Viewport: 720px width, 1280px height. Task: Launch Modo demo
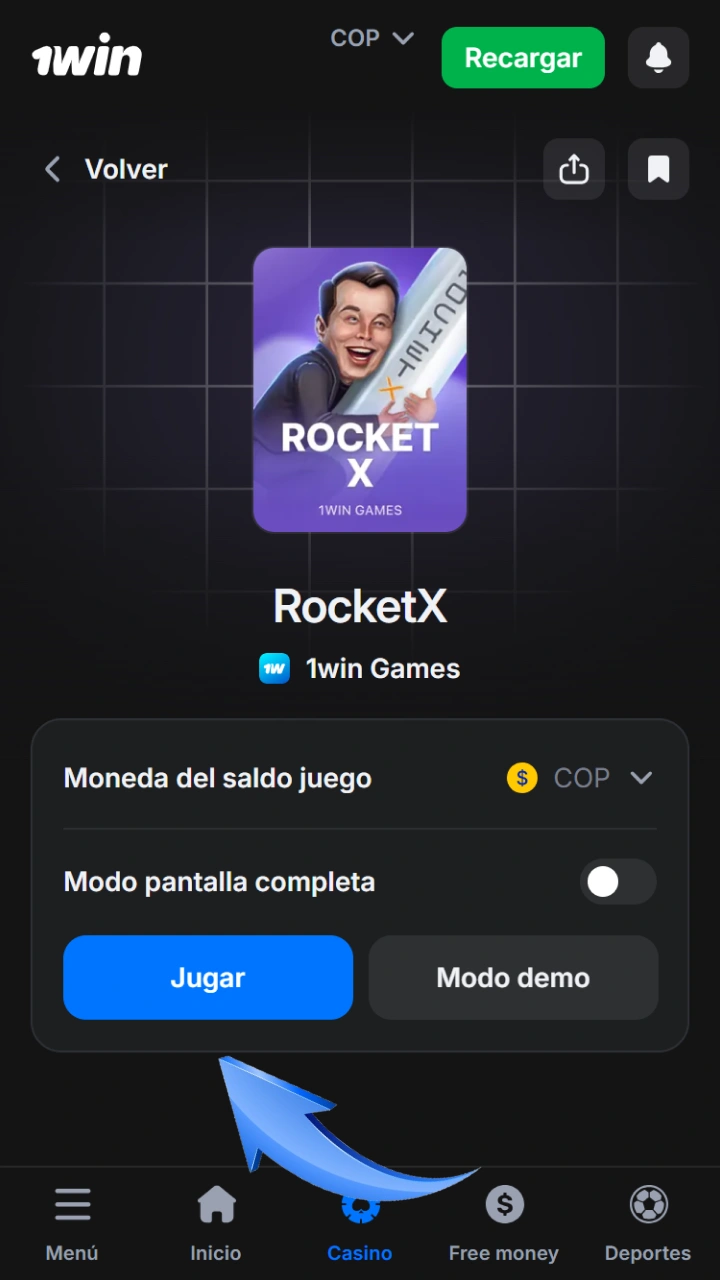513,977
